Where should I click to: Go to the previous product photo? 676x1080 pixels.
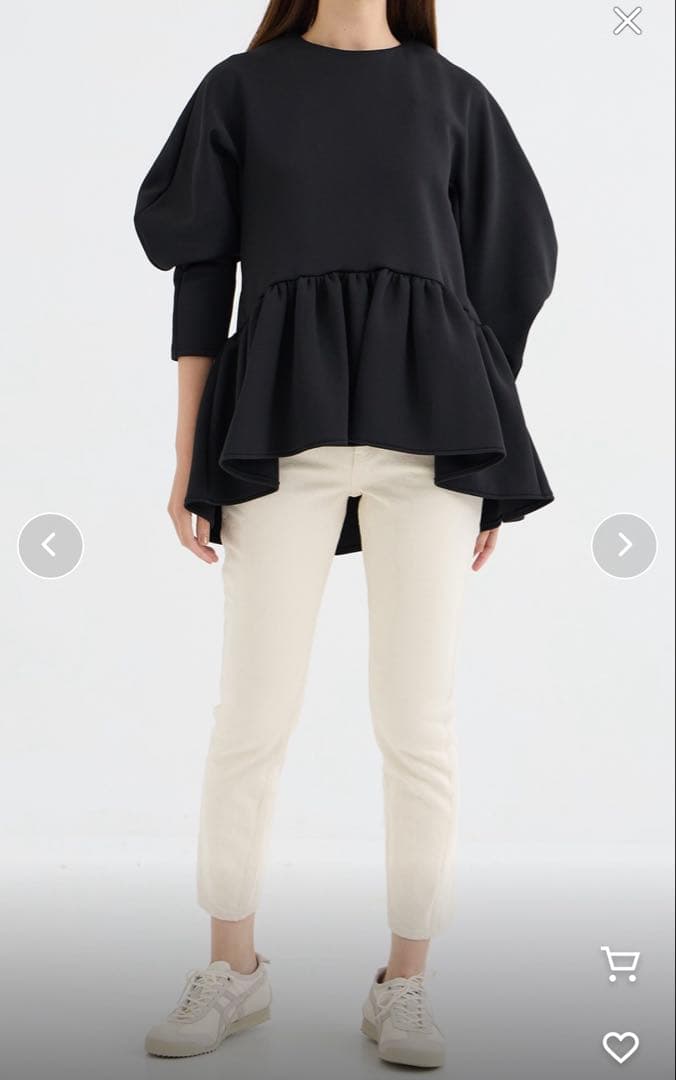pos(50,545)
